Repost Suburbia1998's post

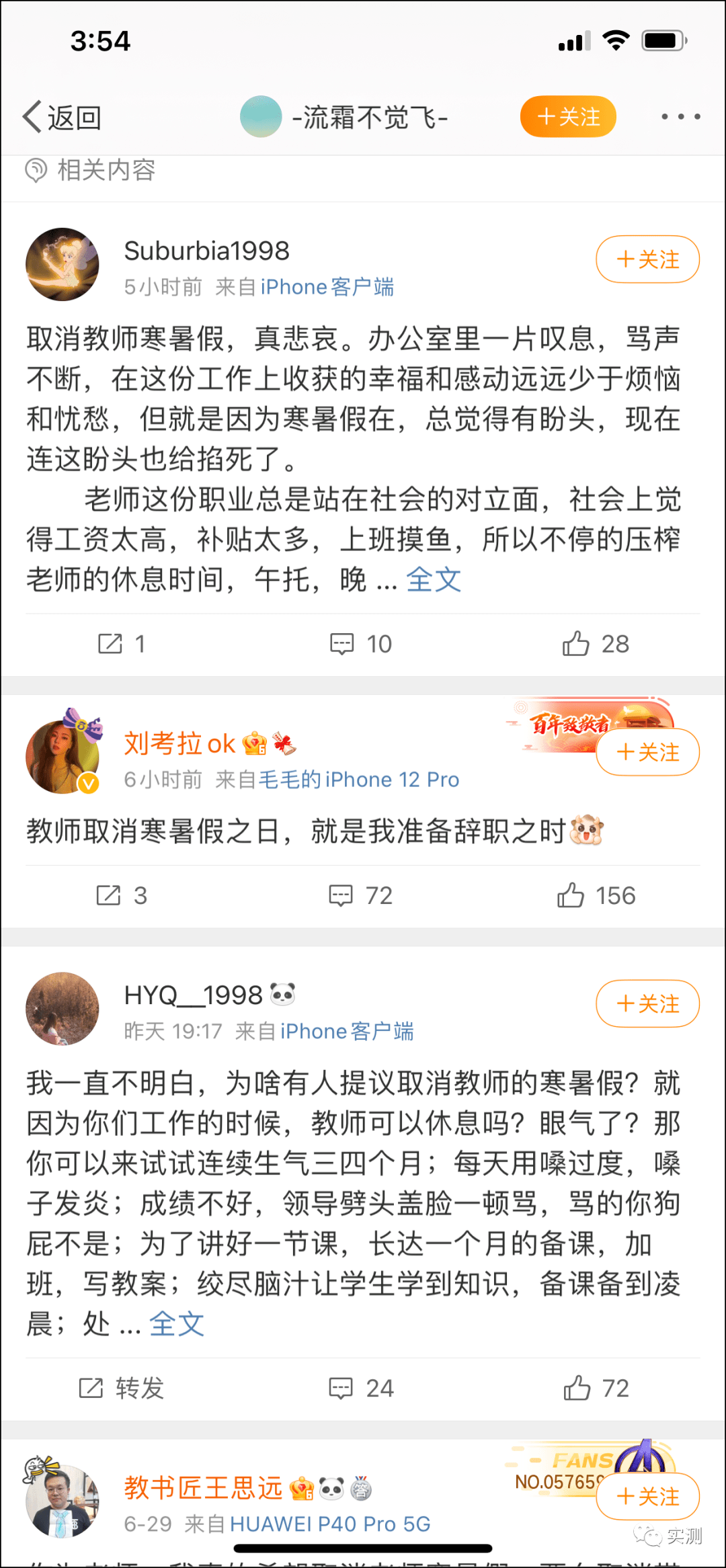point(121,644)
